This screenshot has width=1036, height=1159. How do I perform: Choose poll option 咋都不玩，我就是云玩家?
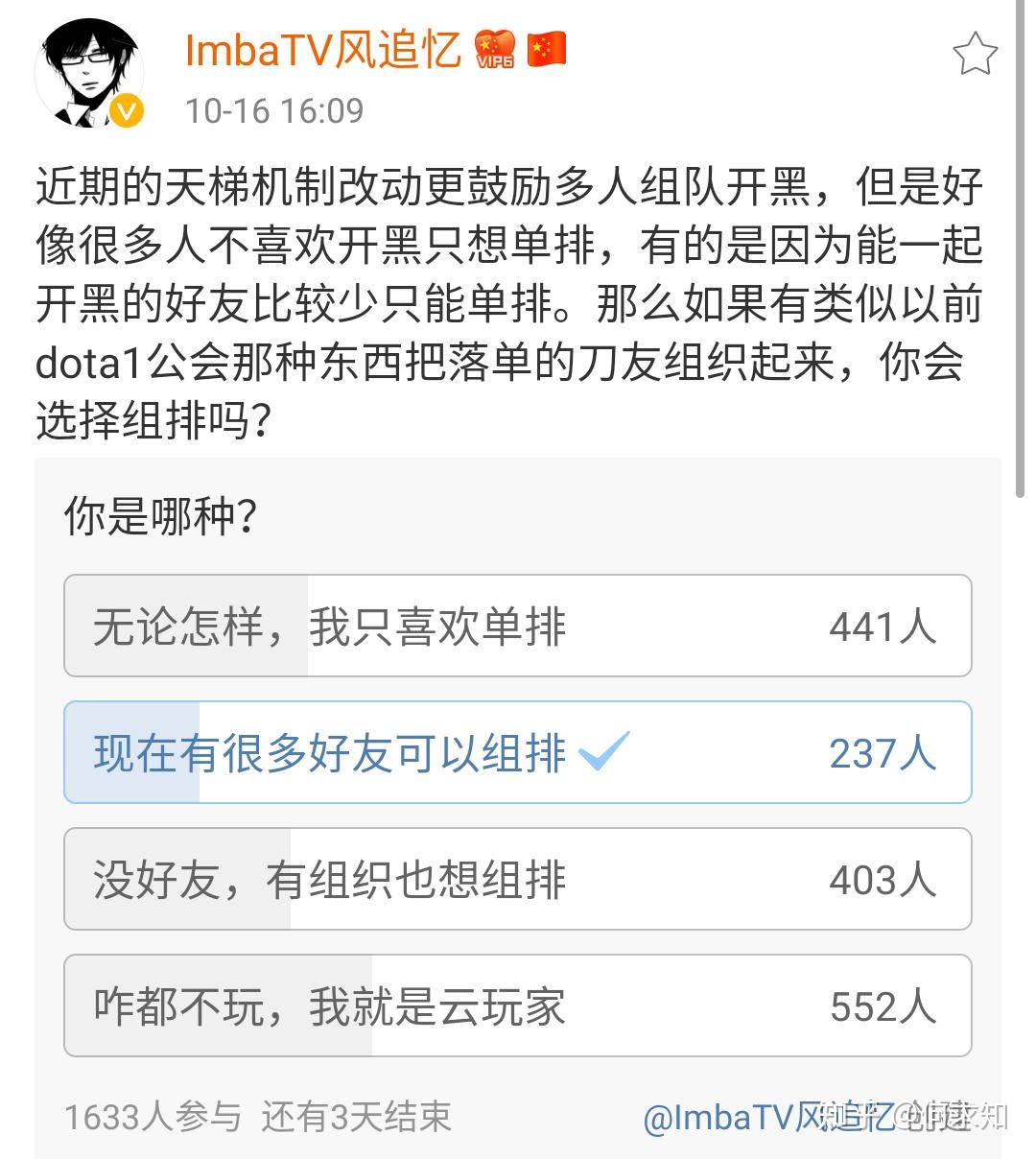tap(518, 1006)
